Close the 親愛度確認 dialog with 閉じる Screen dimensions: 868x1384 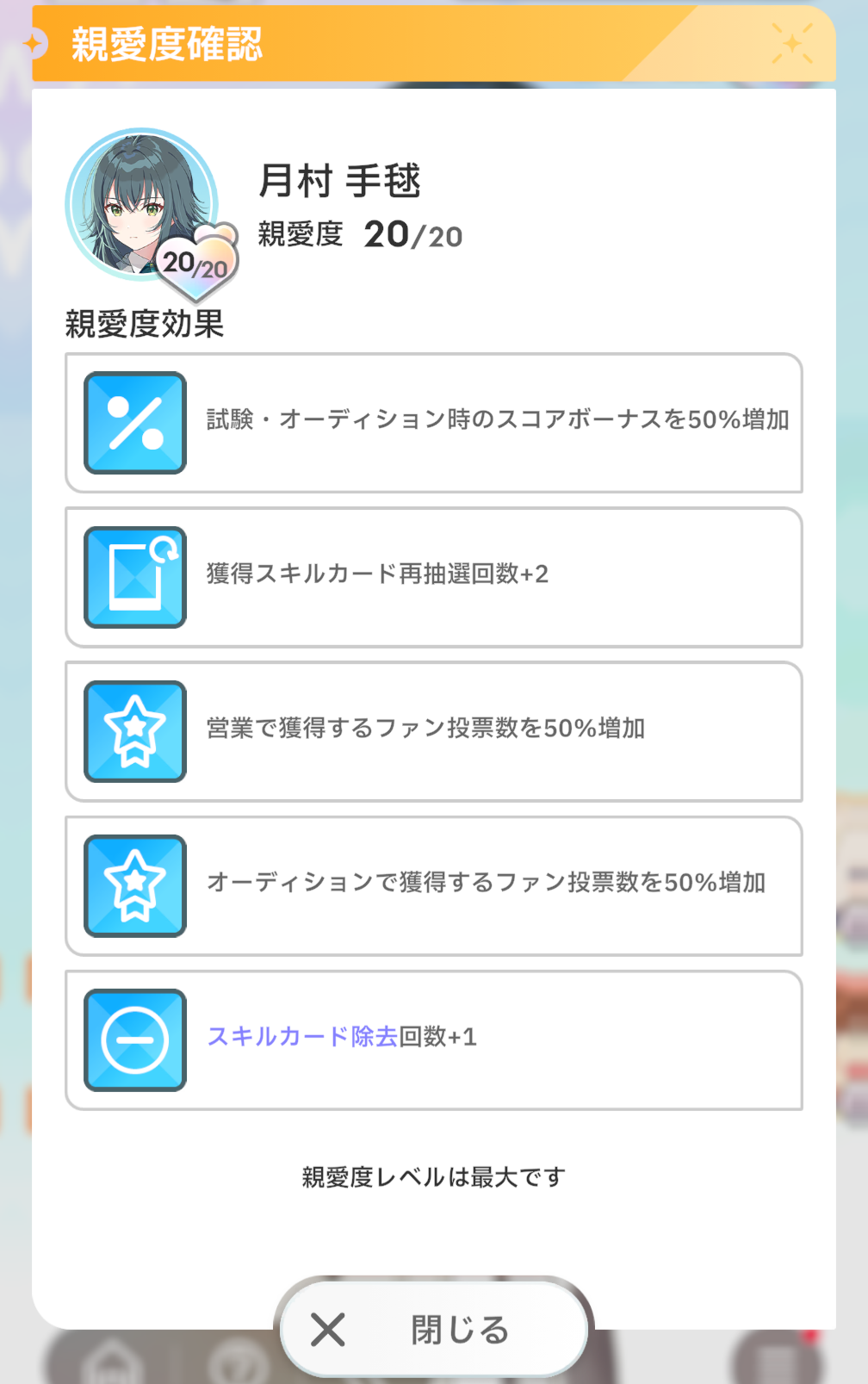click(434, 1329)
